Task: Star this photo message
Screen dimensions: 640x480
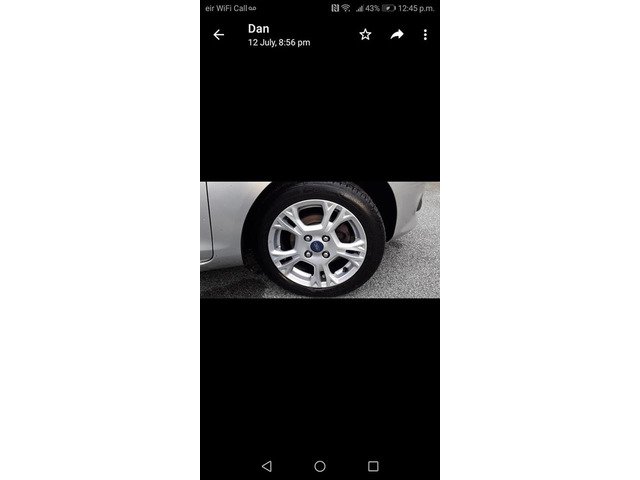Action: (x=365, y=34)
